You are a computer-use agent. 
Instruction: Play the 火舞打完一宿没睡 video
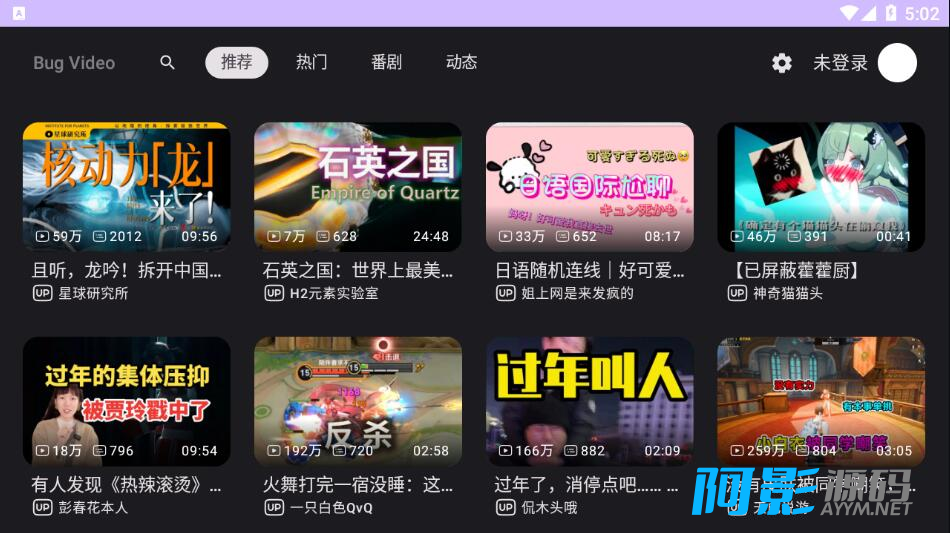pos(358,401)
